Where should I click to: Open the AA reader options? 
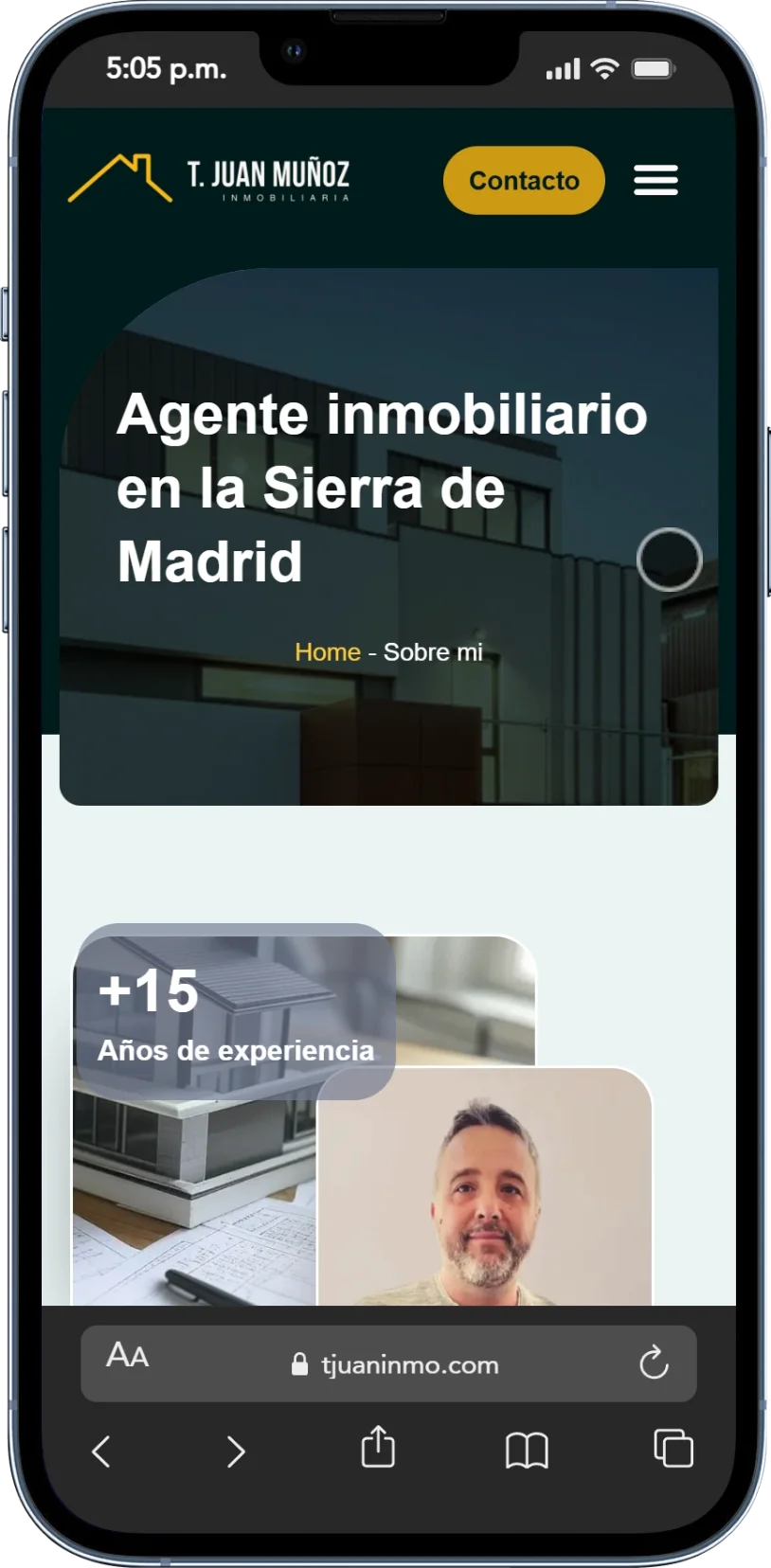[x=127, y=1355]
